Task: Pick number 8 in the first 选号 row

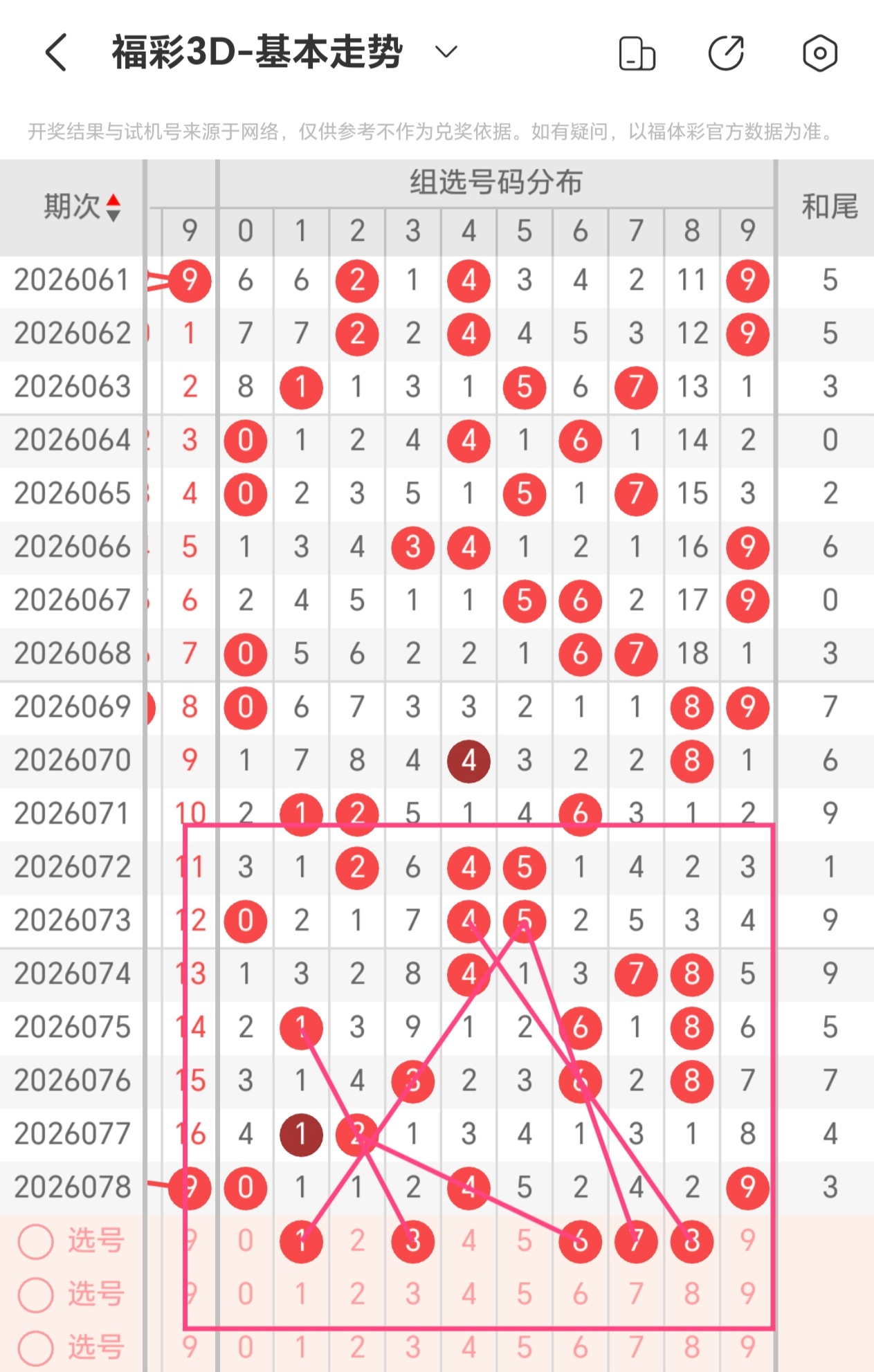Action: point(691,1241)
